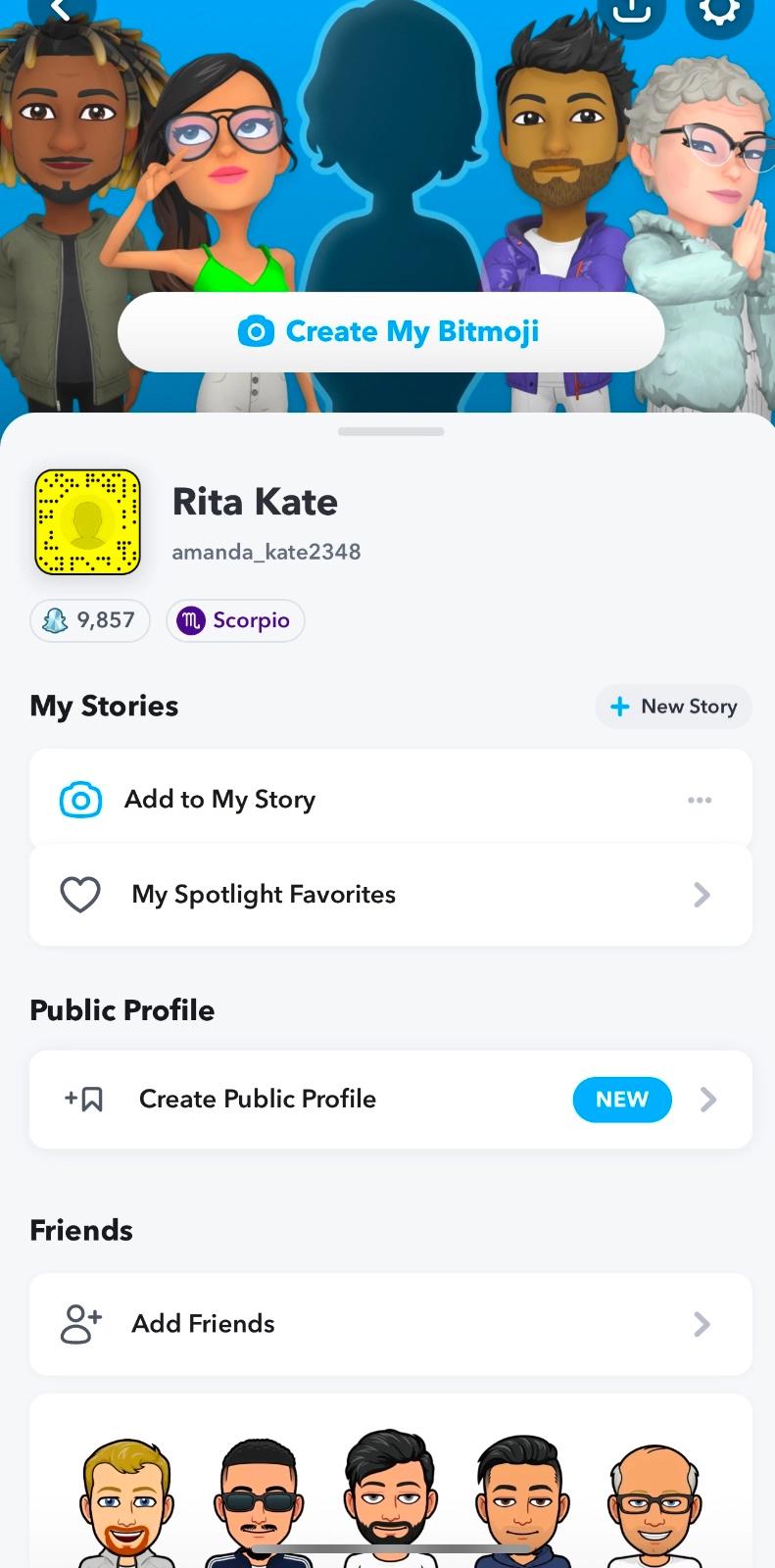Viewport: 775px width, 1568px height.
Task: Open My Story options three-dot menu
Action: pos(700,800)
